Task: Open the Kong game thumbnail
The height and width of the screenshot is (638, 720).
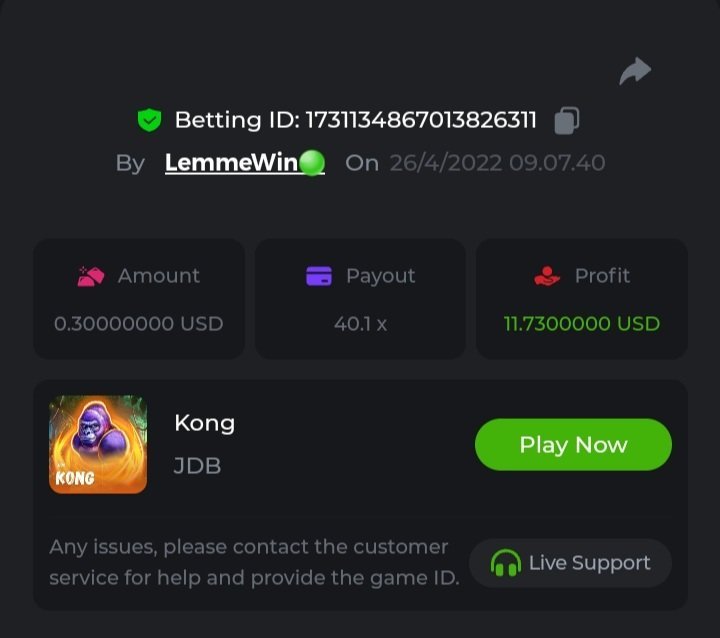Action: (x=98, y=445)
